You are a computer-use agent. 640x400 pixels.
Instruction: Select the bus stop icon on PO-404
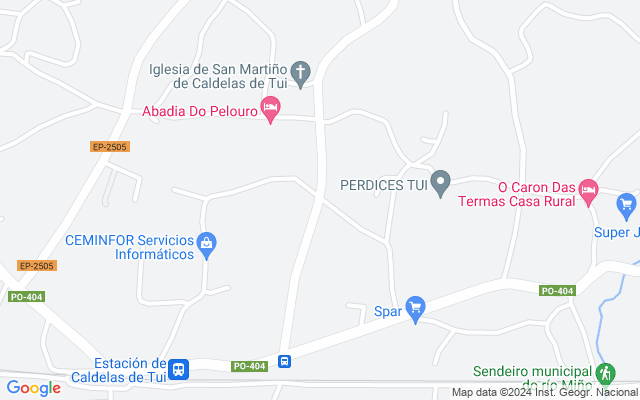coord(285,361)
